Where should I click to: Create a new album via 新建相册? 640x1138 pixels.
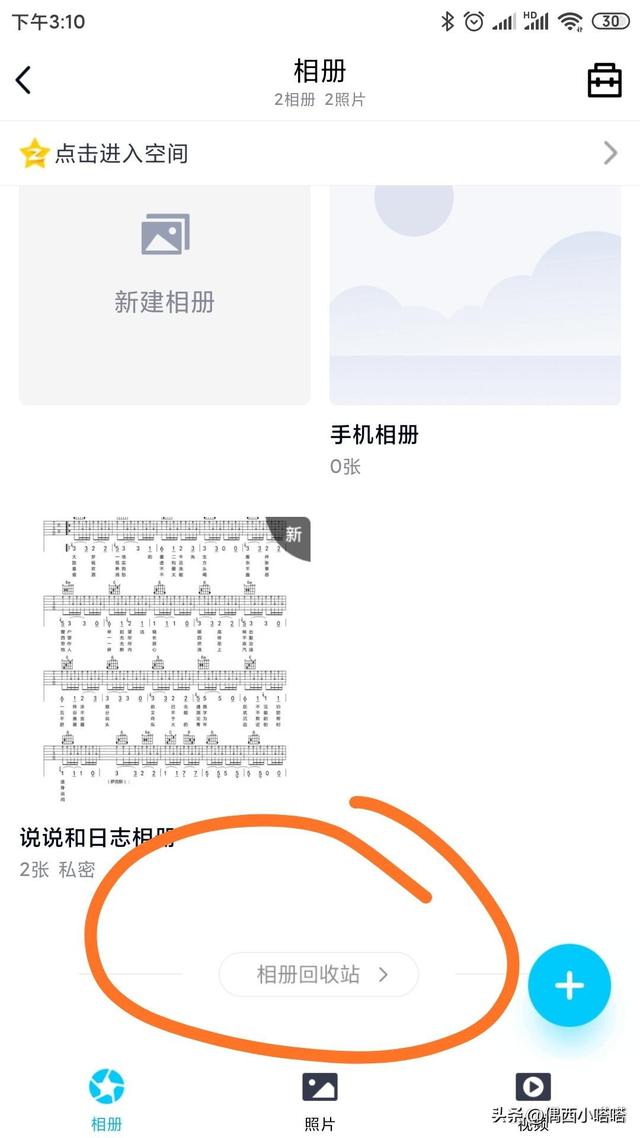165,290
